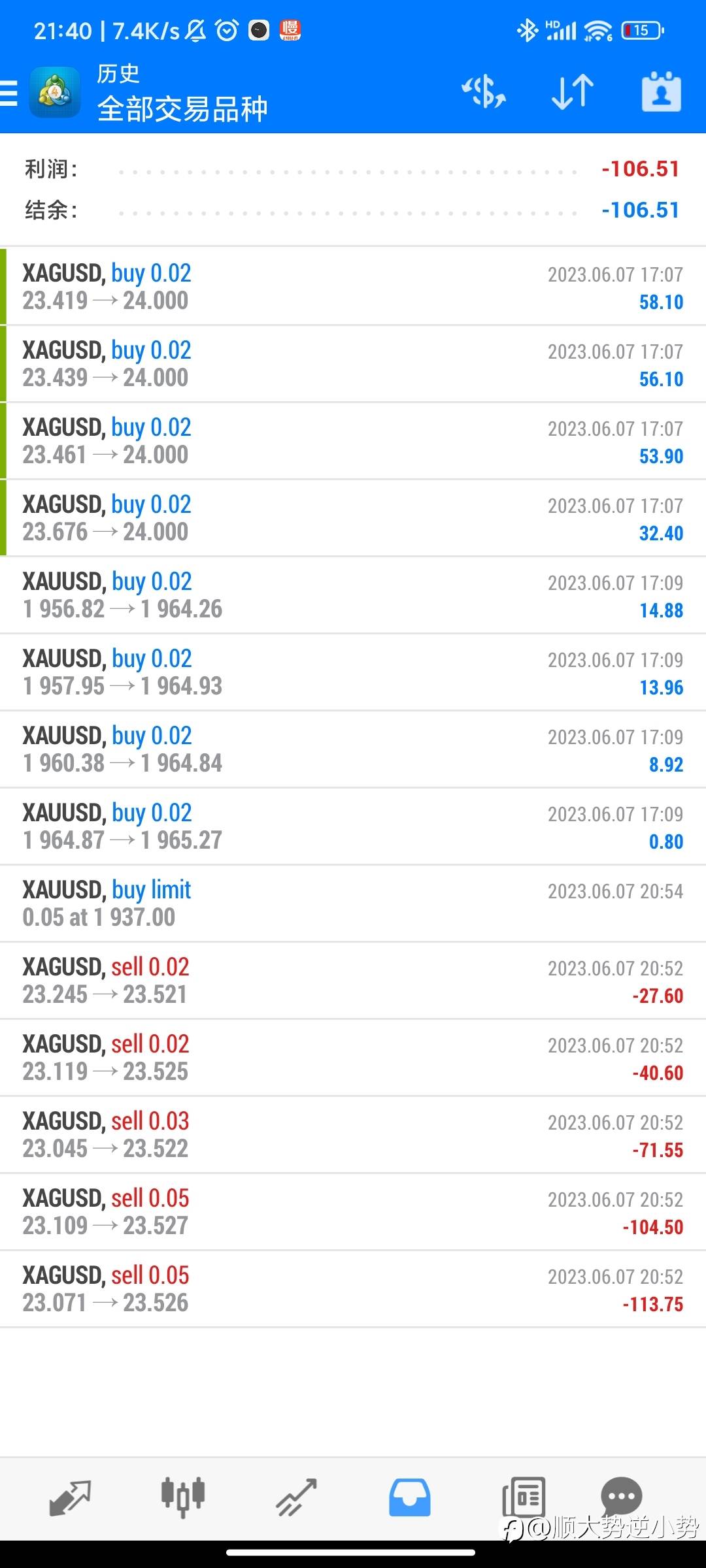Open the sort order arrows

point(573,91)
